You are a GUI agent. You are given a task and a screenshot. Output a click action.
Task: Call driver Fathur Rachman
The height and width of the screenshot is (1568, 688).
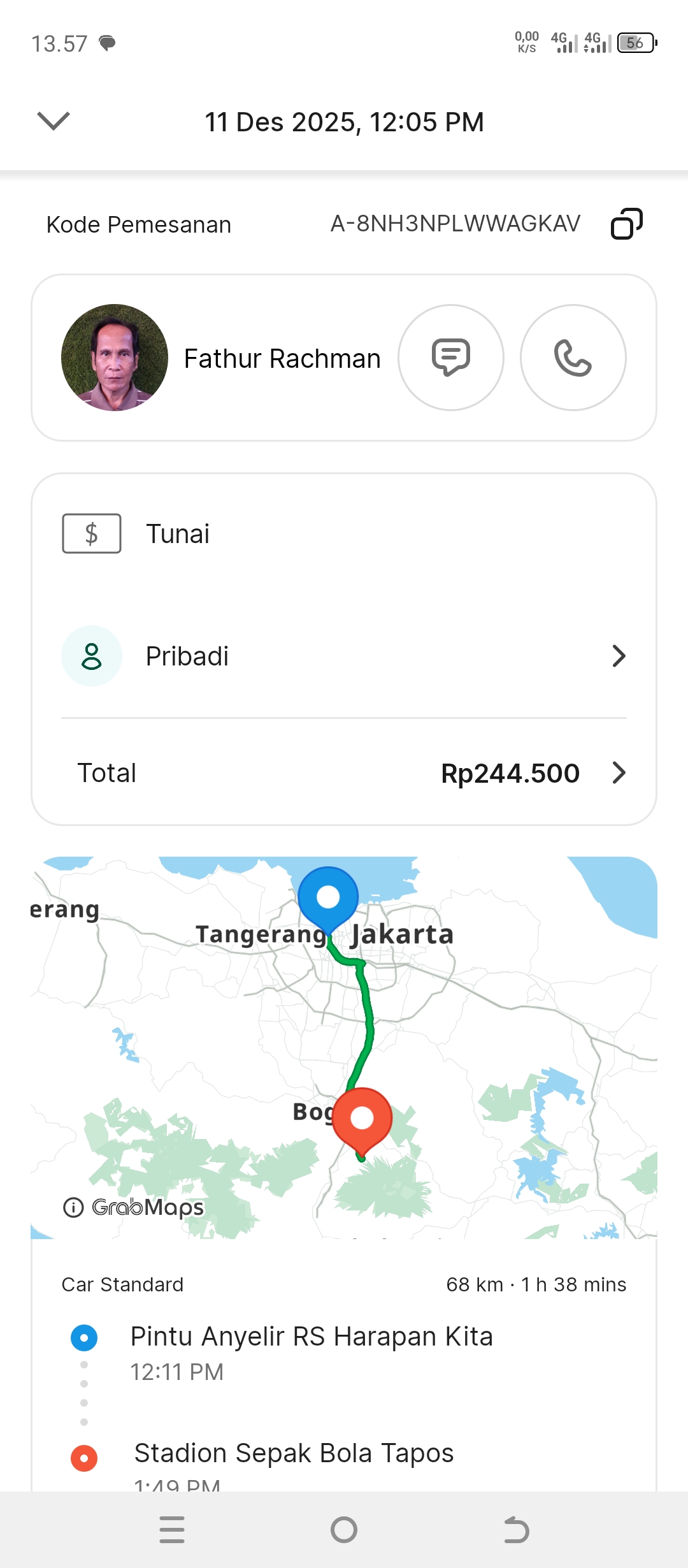coord(573,358)
